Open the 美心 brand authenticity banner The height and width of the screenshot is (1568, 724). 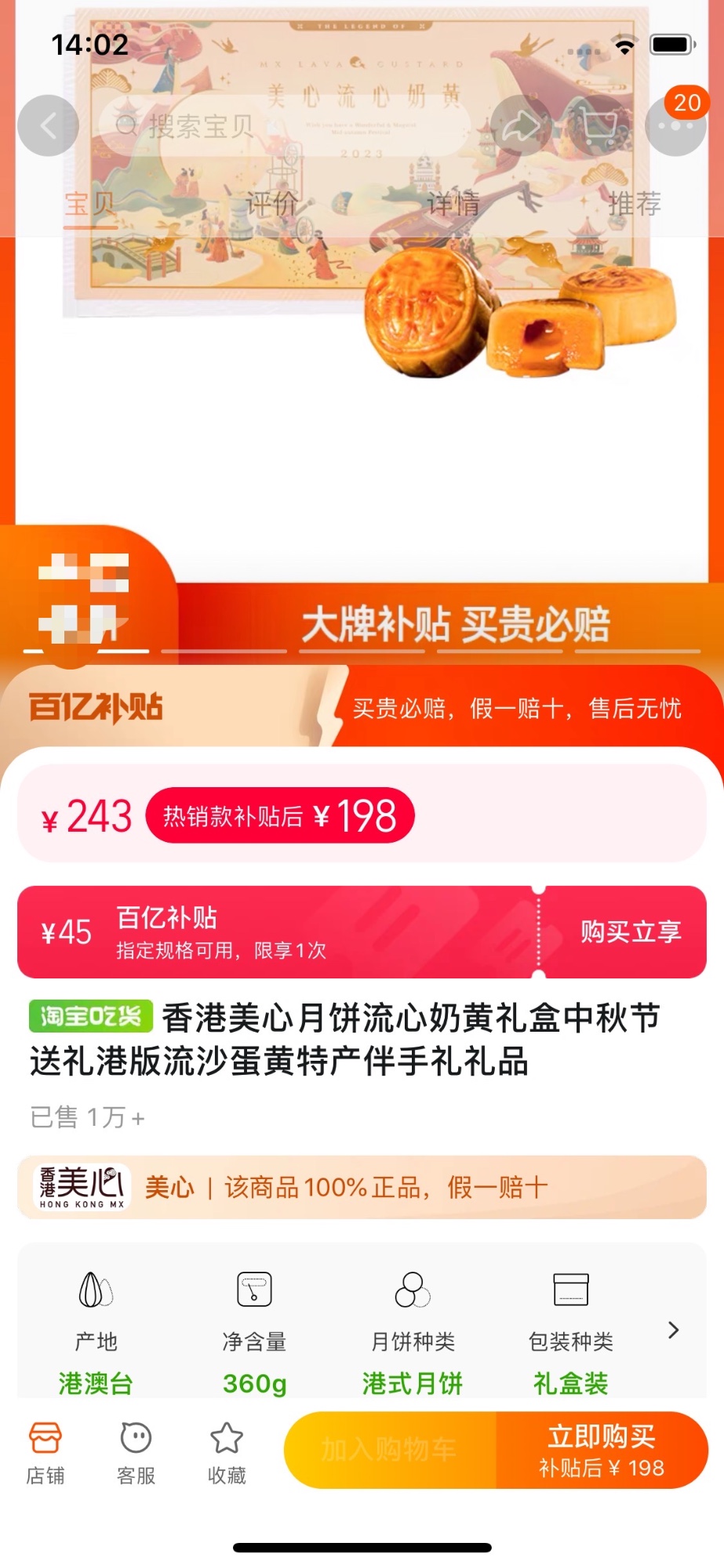pos(361,1187)
